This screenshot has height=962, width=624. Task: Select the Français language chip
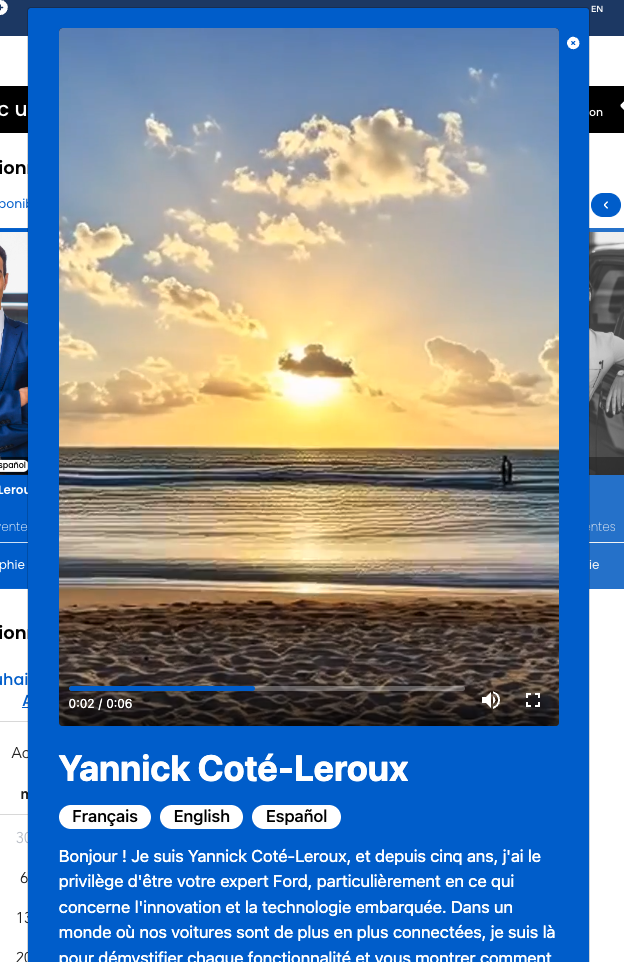point(105,817)
